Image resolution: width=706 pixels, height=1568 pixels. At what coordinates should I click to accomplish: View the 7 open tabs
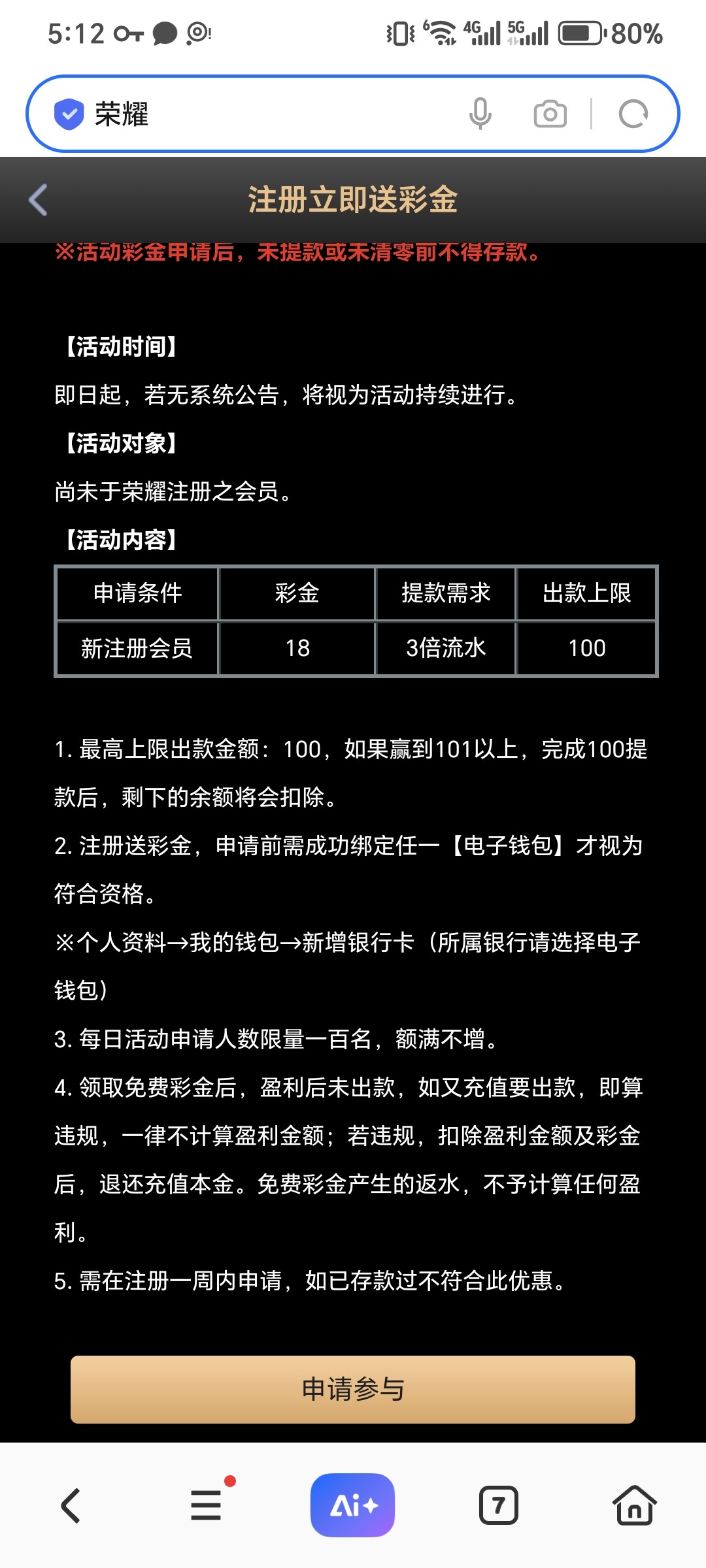tap(499, 1506)
